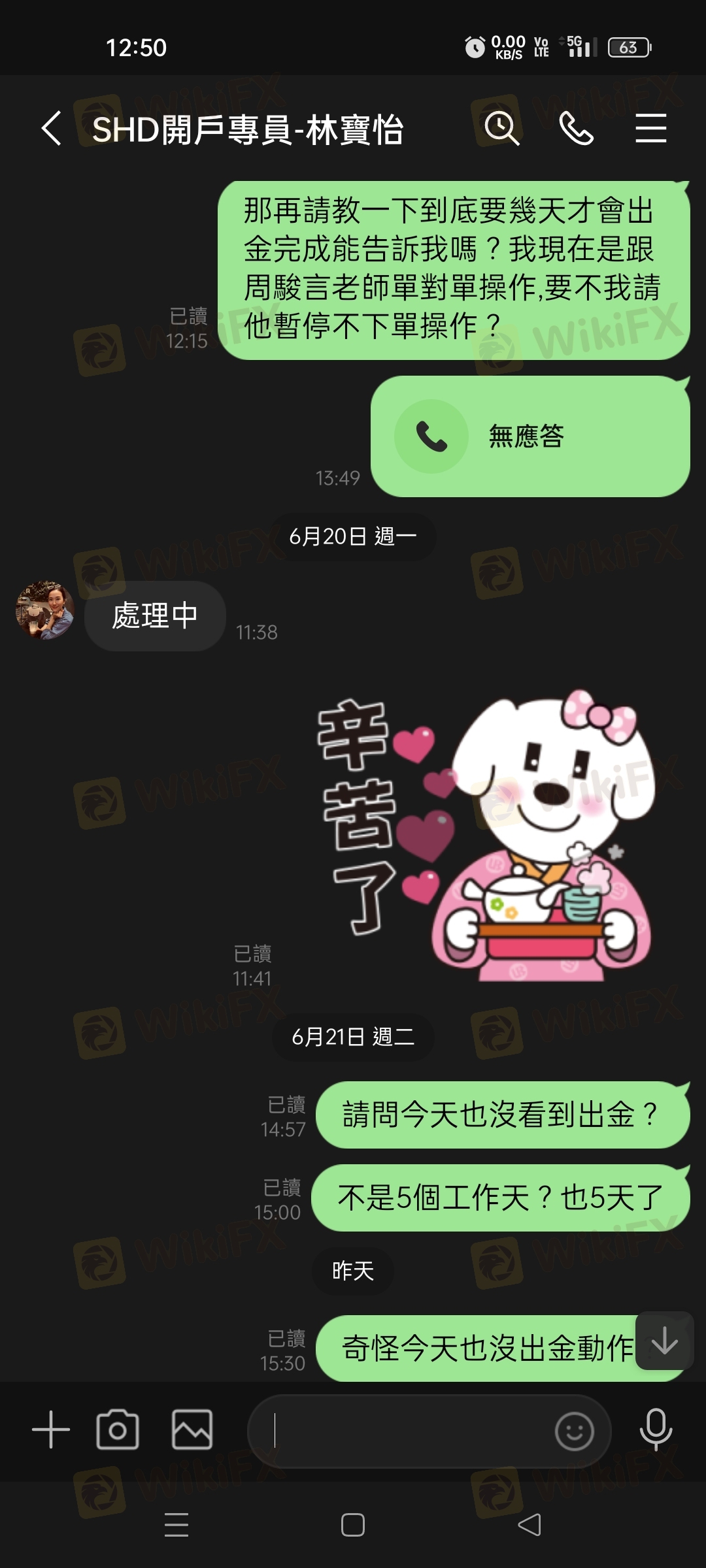Pick an image from the gallery
706x1568 pixels.
[192, 1429]
